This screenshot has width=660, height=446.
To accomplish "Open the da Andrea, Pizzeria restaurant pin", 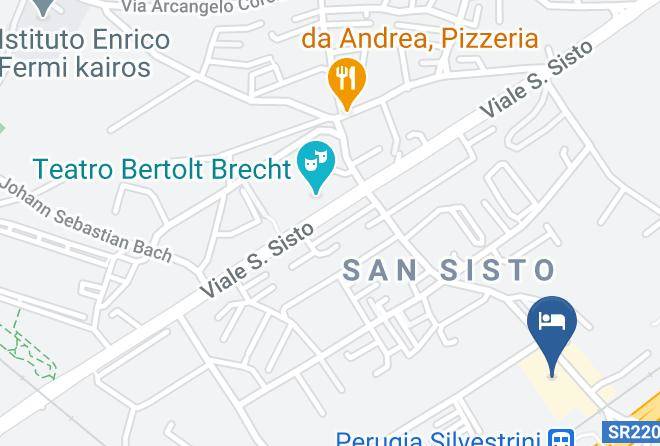I will [347, 84].
